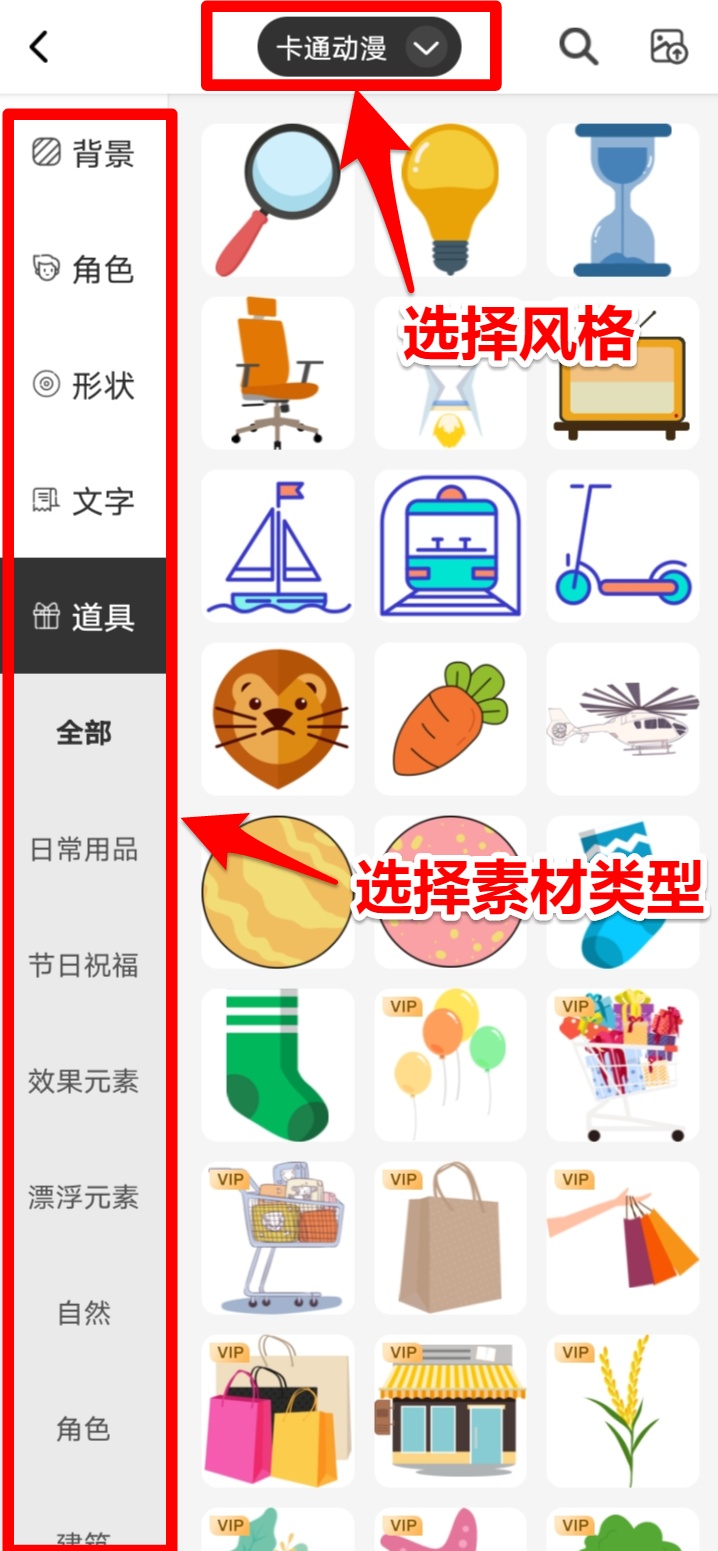This screenshot has height=1551, width=718.
Task: Choose the green striped sock sticker
Action: [x=278, y=1064]
